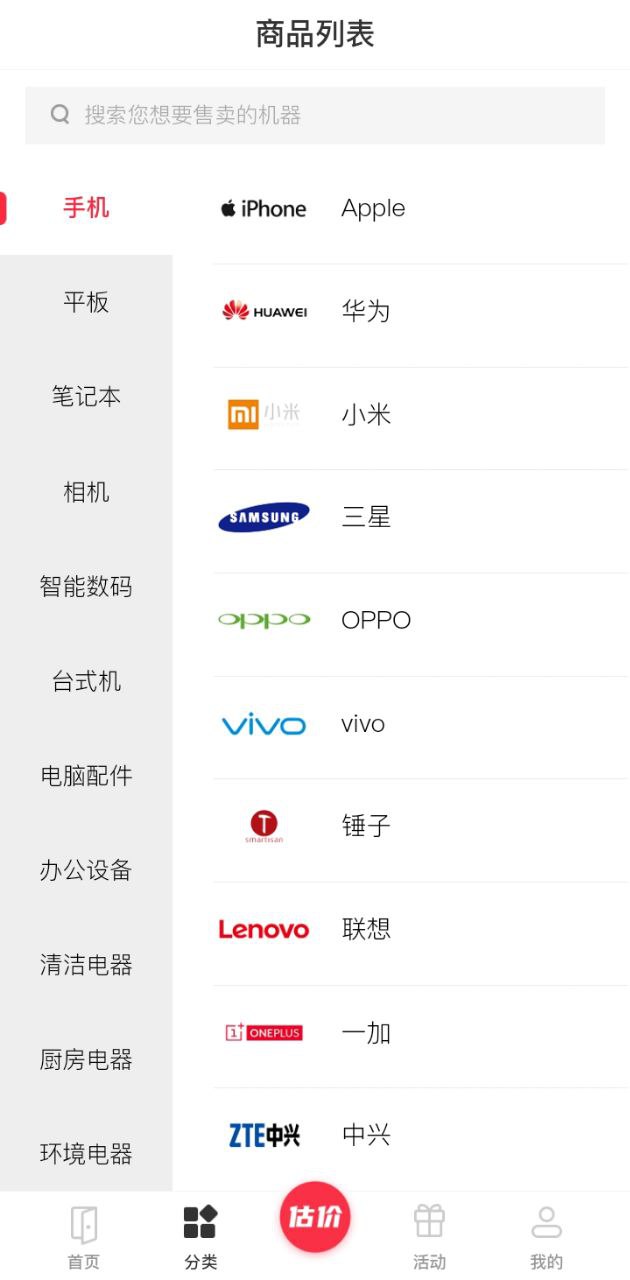Pick the OPPO brand
Viewport: 630px width, 1280px height.
point(420,621)
